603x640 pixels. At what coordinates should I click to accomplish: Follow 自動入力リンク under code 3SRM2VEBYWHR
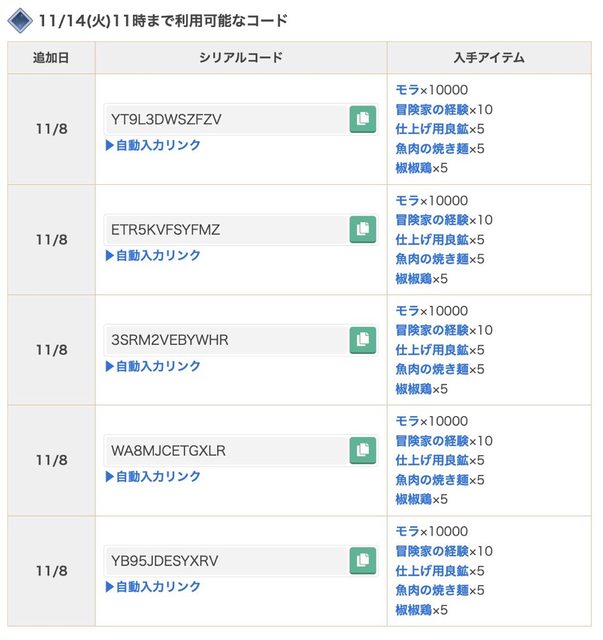(157, 366)
